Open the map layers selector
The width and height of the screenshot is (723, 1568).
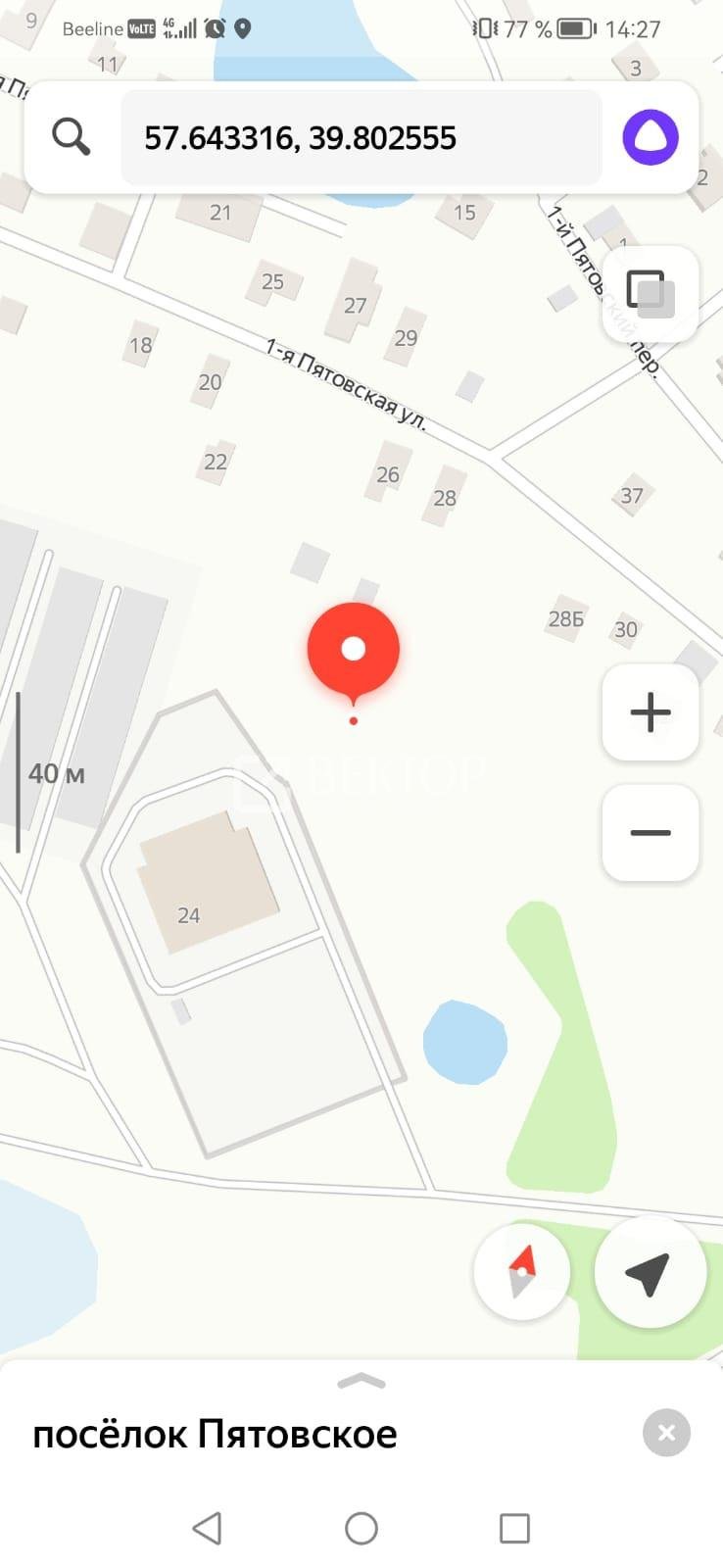[650, 293]
